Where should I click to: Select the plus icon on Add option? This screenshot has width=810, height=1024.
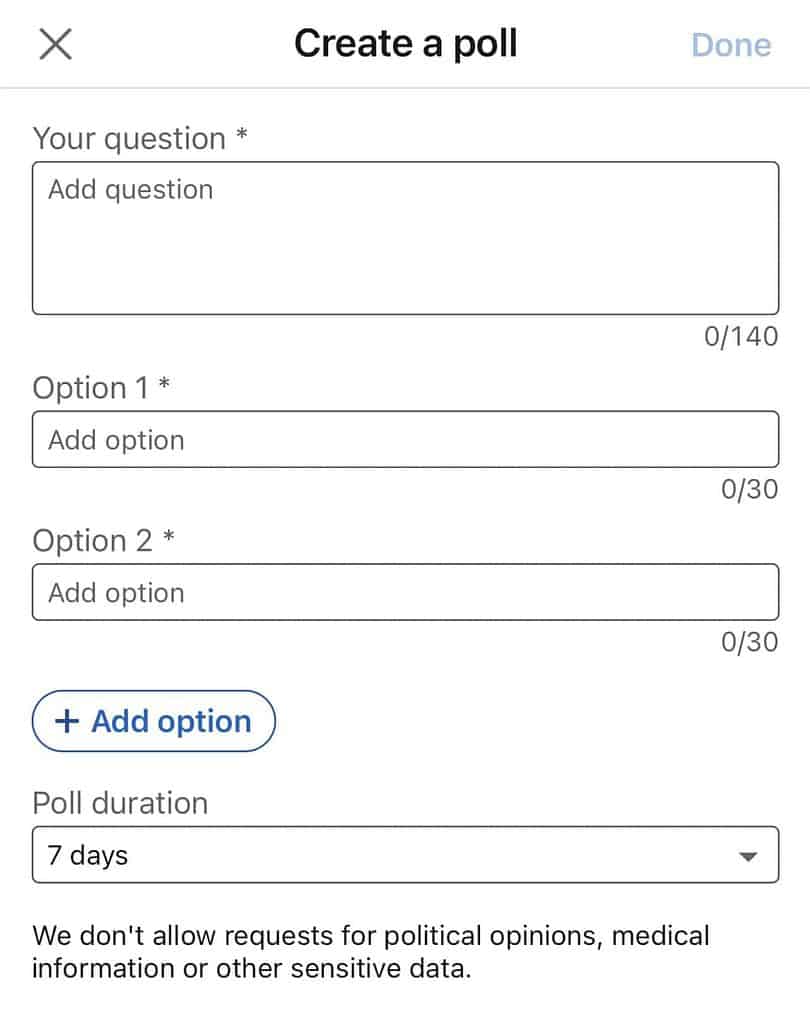pos(66,720)
